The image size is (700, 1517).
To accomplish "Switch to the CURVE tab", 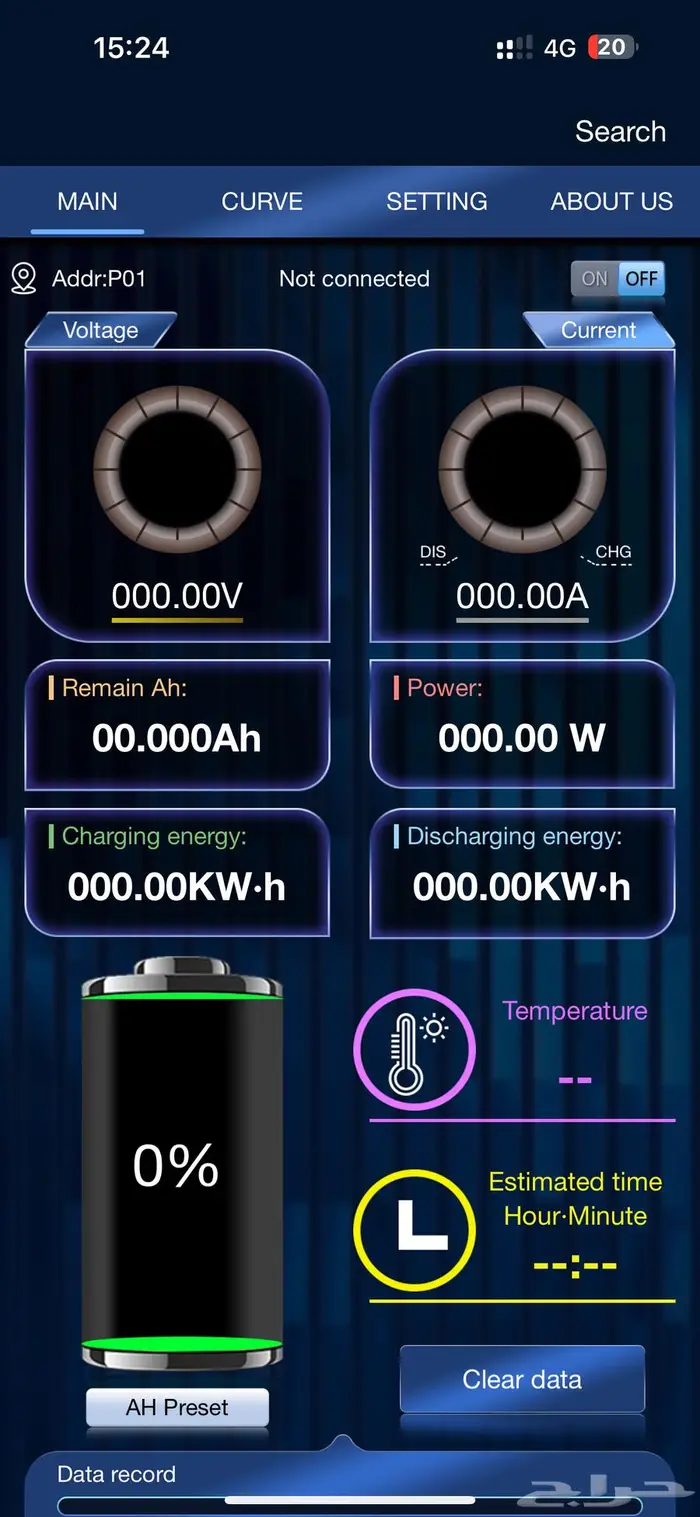I will tap(262, 202).
